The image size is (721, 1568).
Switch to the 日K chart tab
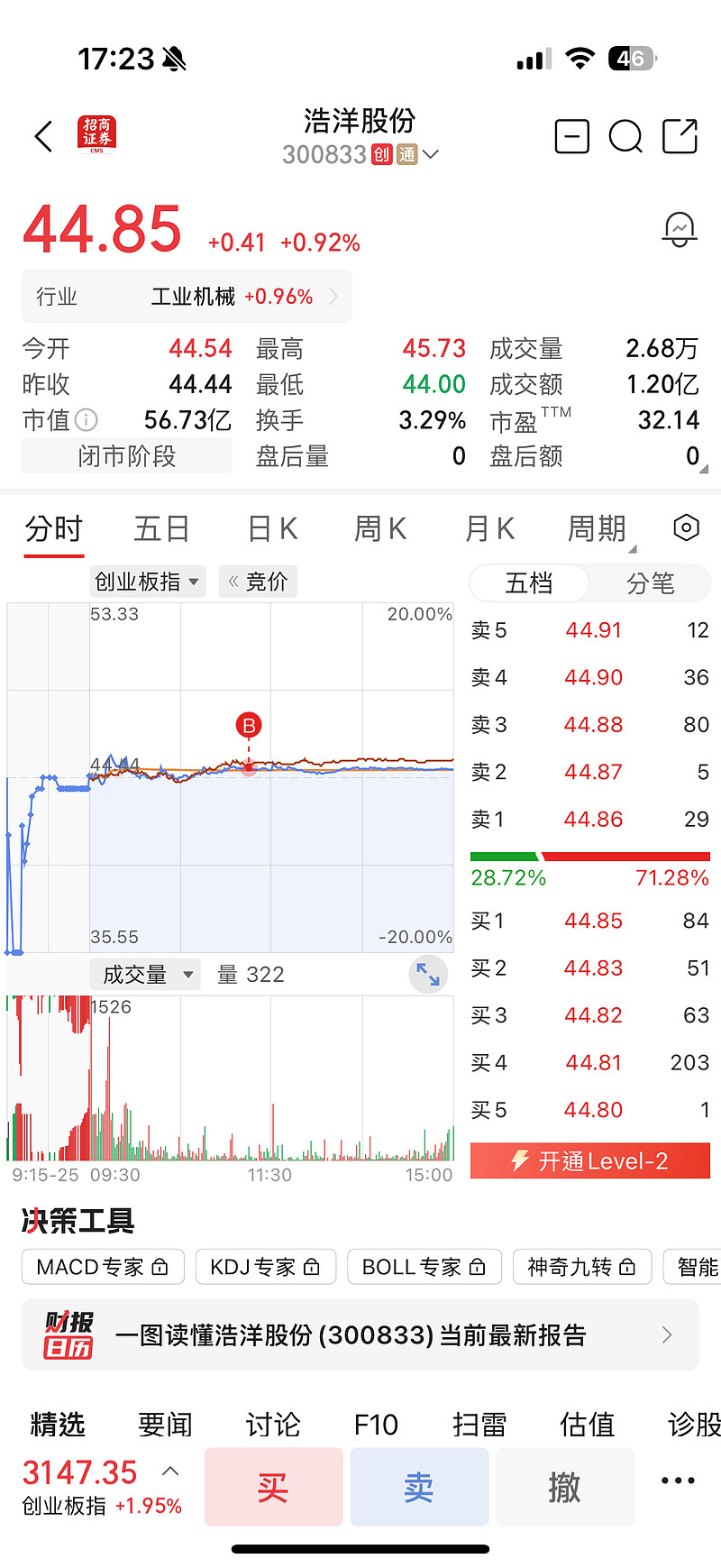point(272,528)
